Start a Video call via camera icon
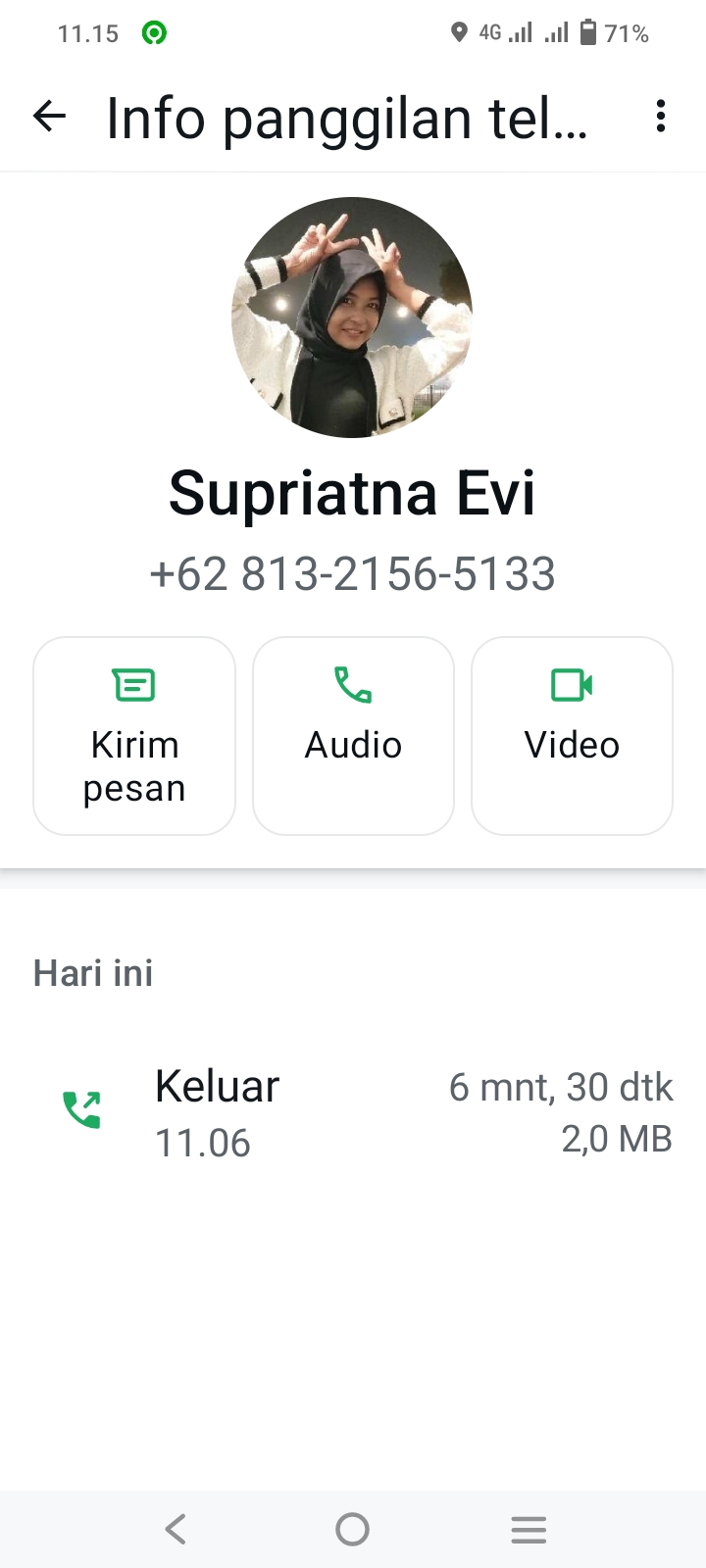Screen dimensions: 706x1568 click(x=572, y=685)
